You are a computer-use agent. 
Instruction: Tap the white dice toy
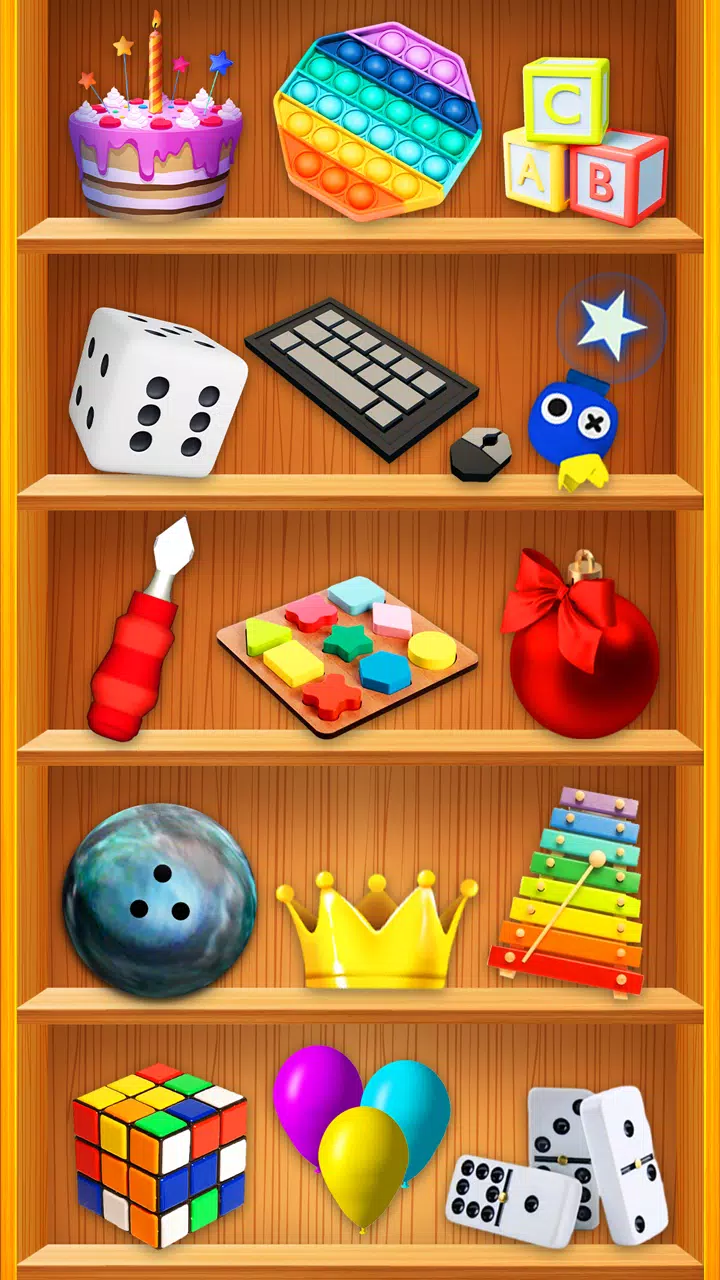click(x=155, y=392)
